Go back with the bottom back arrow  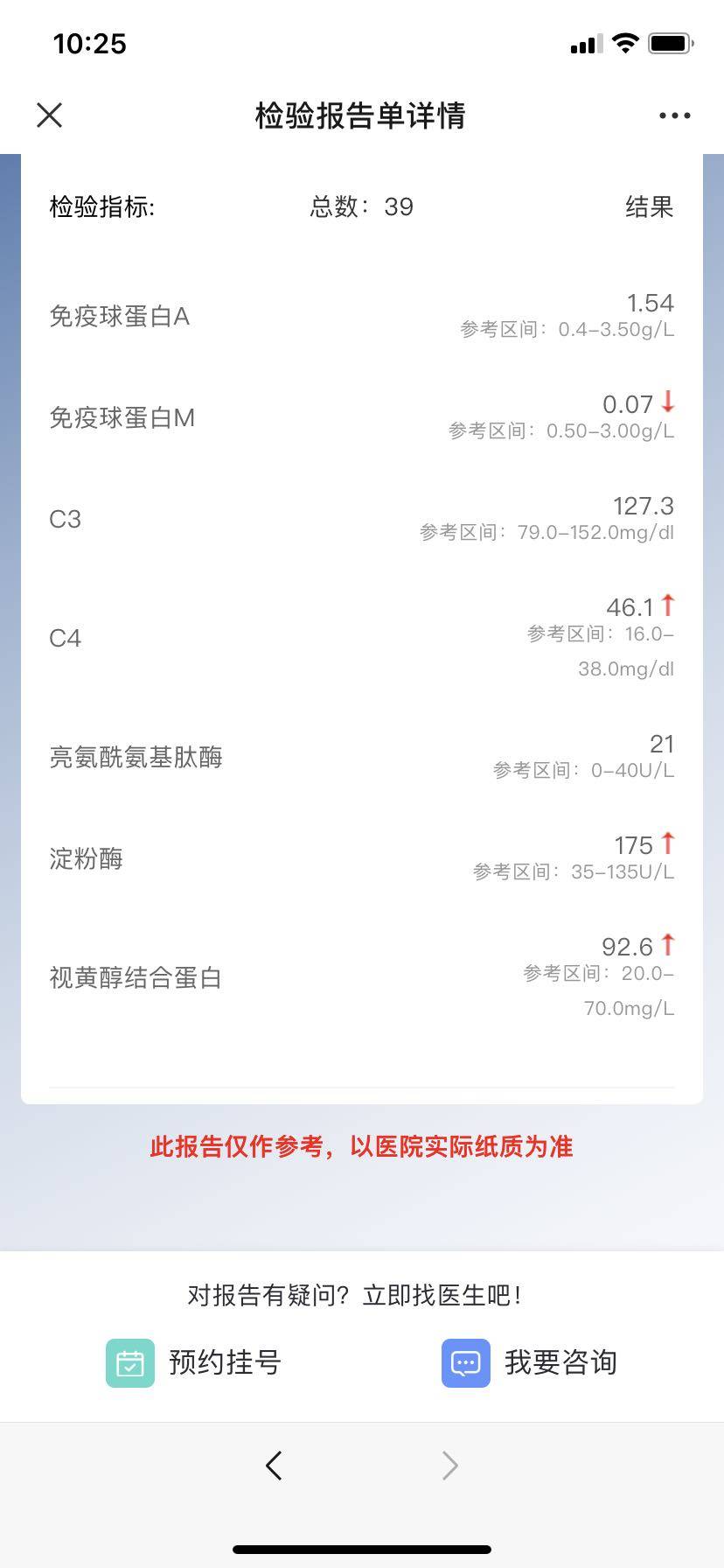(275, 1465)
